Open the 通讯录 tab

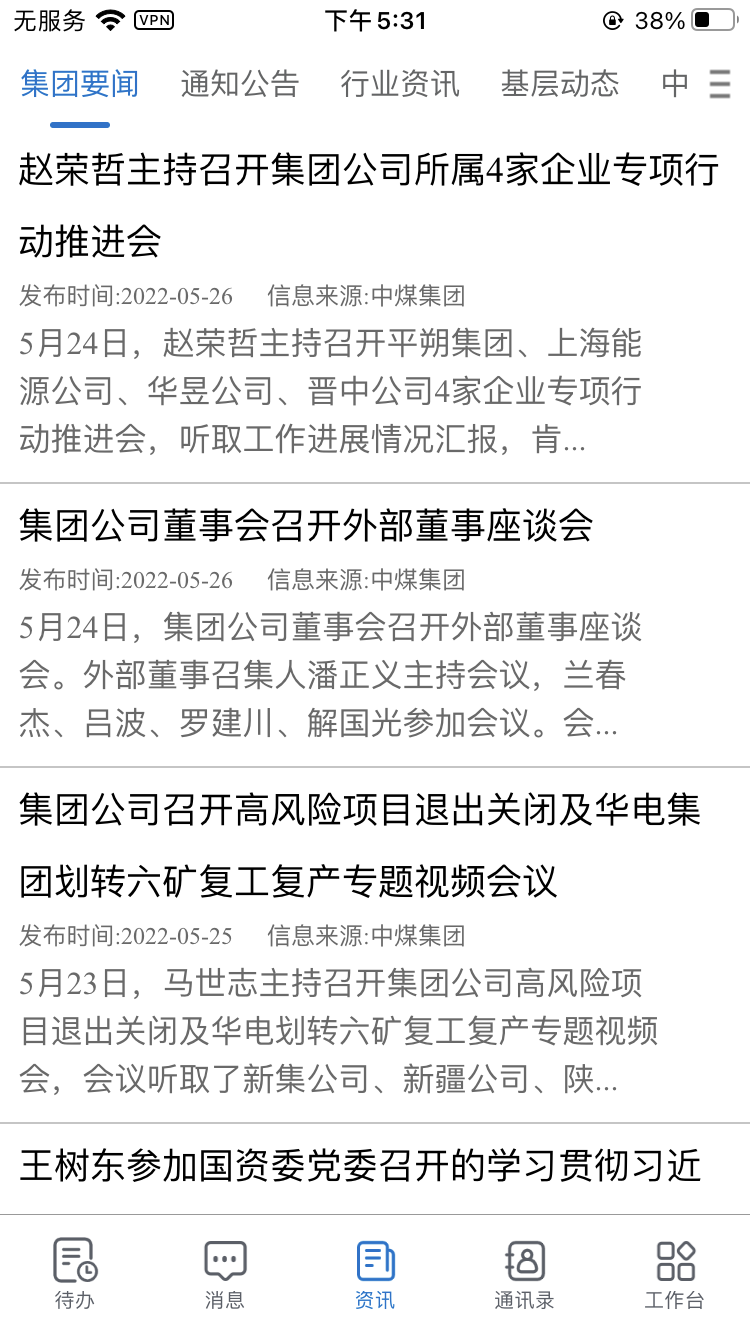[x=525, y=1274]
